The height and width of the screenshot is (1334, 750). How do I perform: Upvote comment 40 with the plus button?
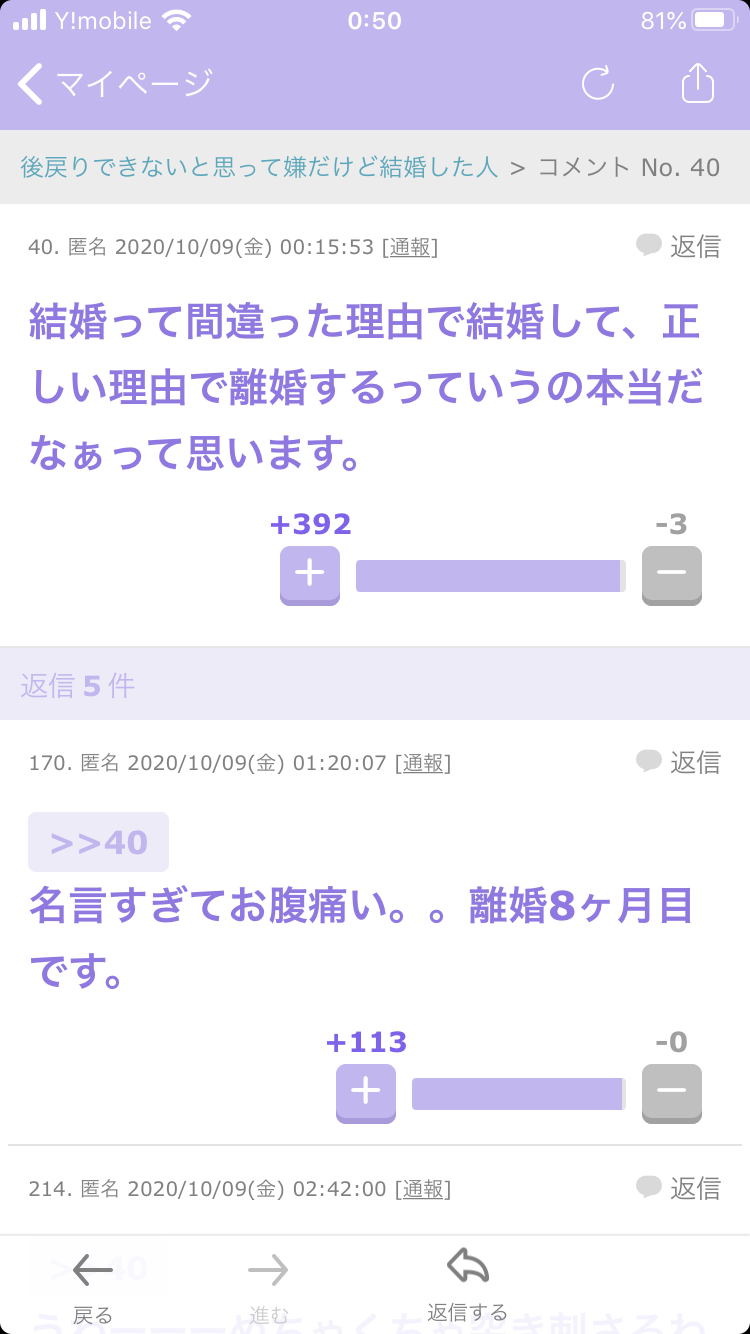[310, 575]
